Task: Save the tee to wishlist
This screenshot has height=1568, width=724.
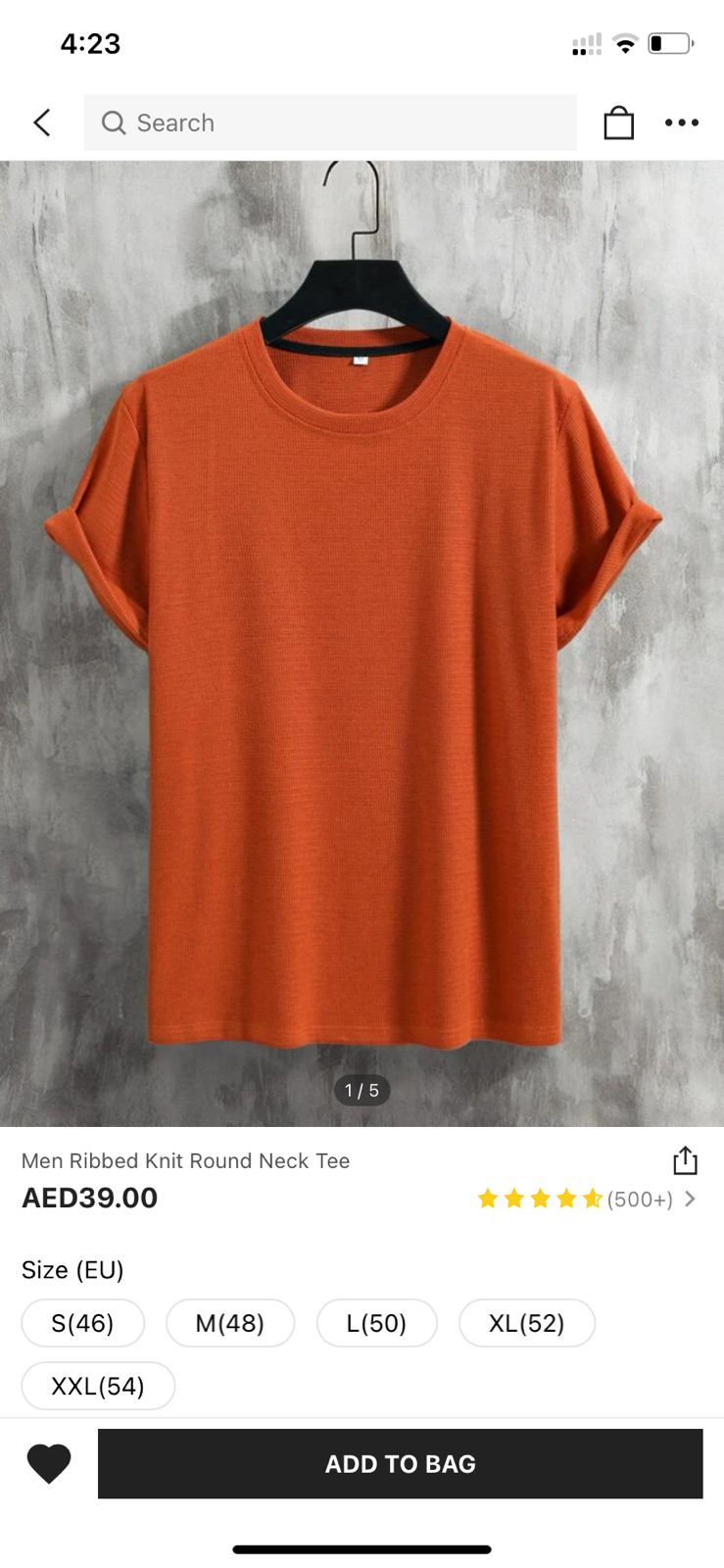Action: point(49,1463)
